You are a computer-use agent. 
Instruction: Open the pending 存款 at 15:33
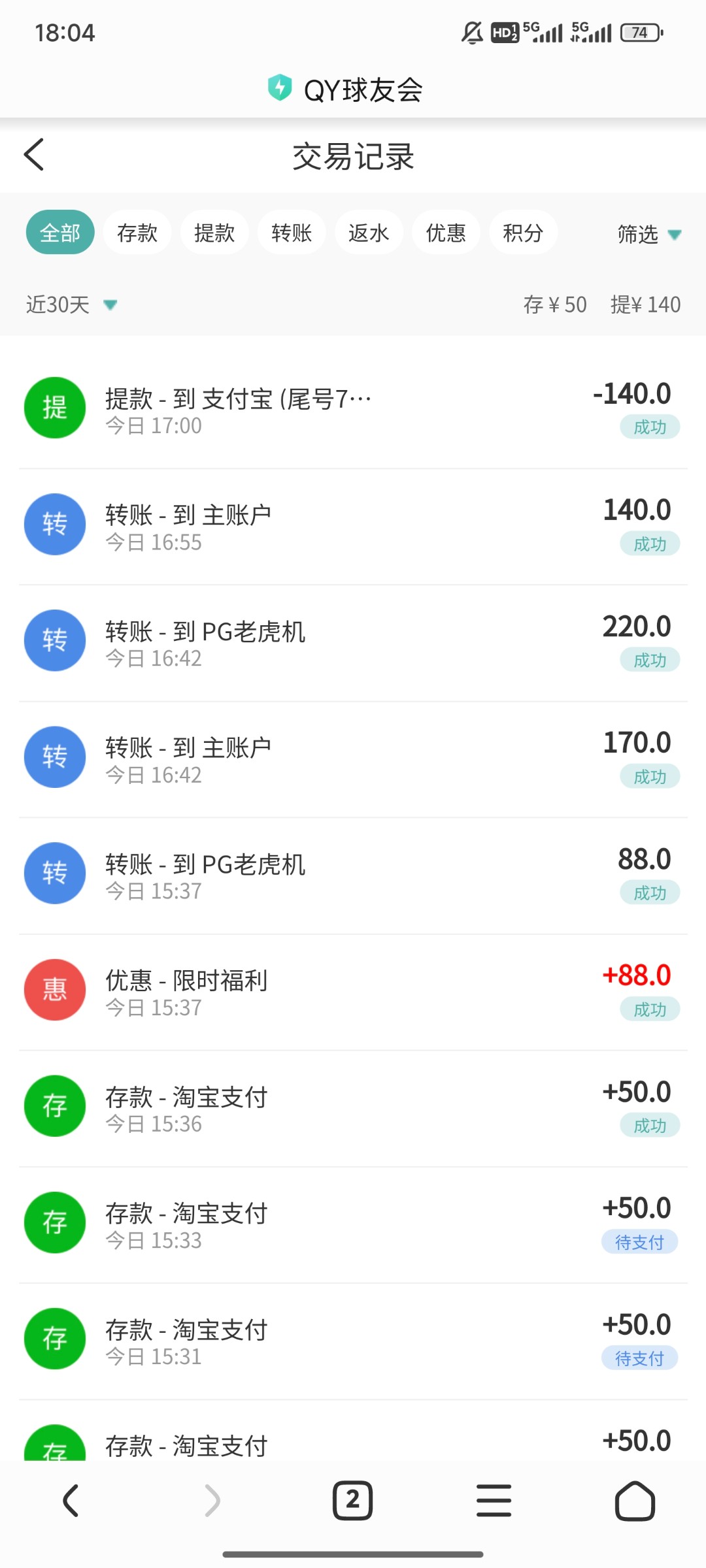point(353,1224)
